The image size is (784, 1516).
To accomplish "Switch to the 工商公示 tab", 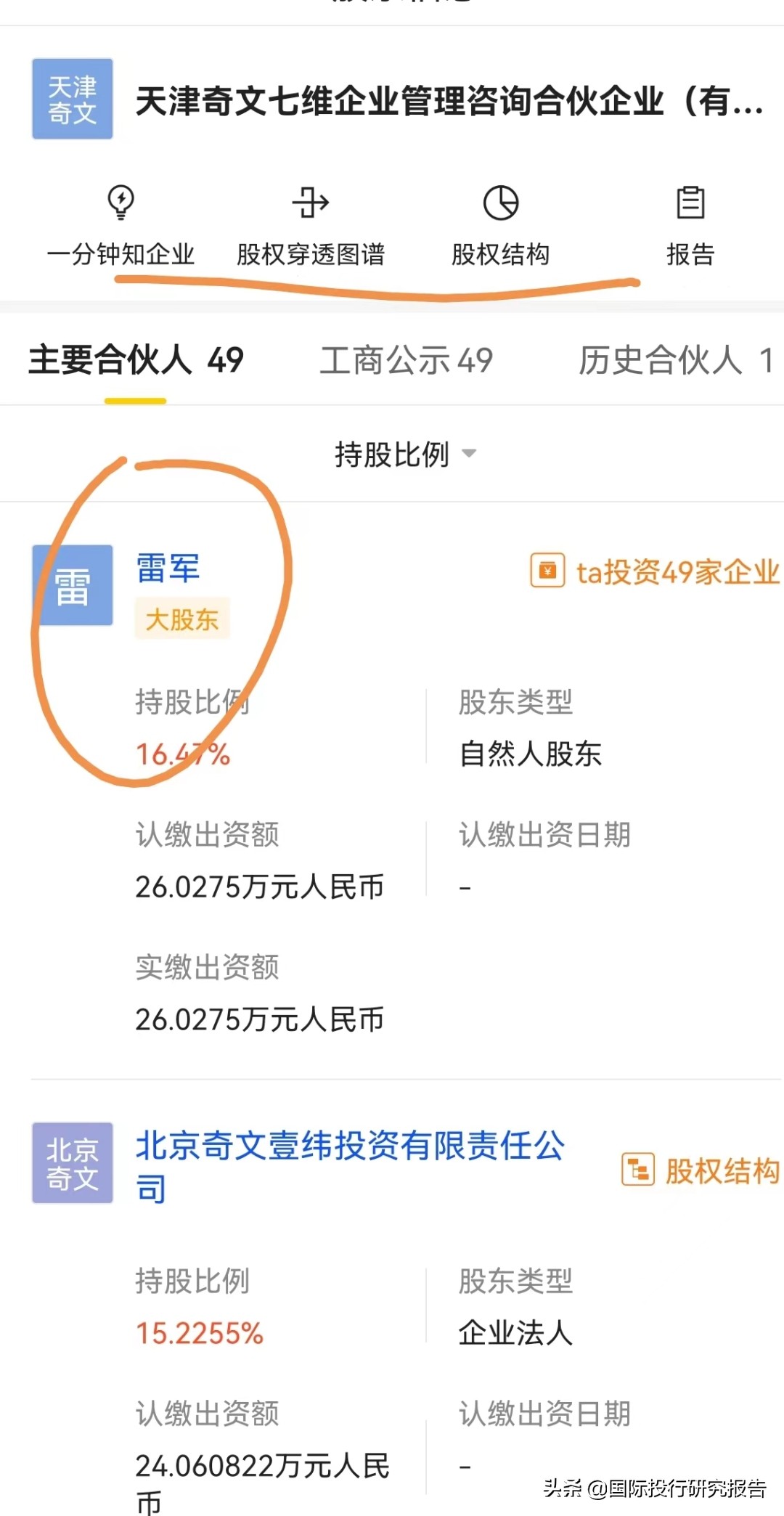I will 407,360.
